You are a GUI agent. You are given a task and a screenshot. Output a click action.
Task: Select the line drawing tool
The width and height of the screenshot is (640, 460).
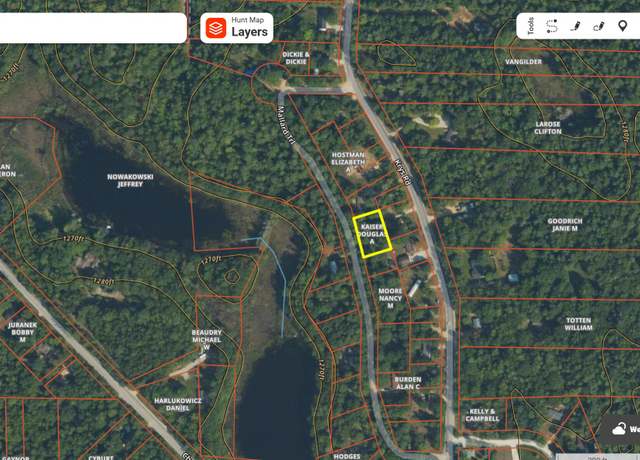point(575,26)
